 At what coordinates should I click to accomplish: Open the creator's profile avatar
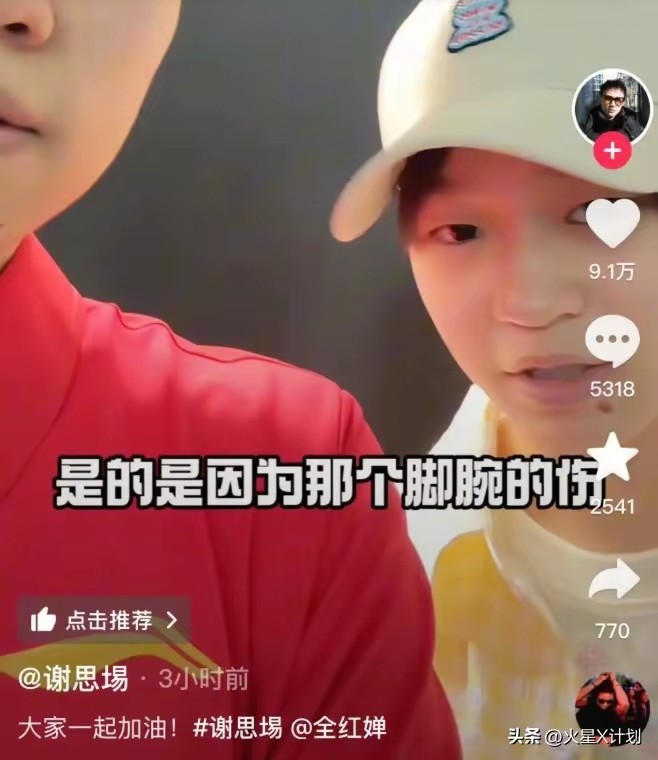(x=611, y=105)
